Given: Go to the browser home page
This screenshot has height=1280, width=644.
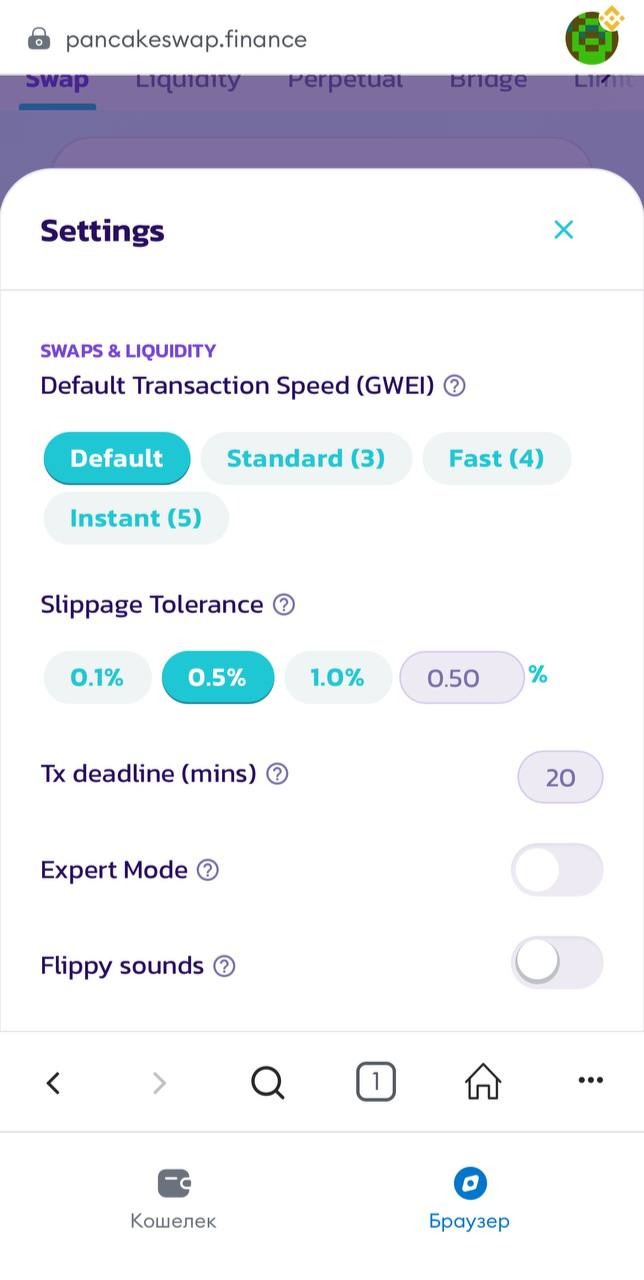Looking at the screenshot, I should 483,1081.
